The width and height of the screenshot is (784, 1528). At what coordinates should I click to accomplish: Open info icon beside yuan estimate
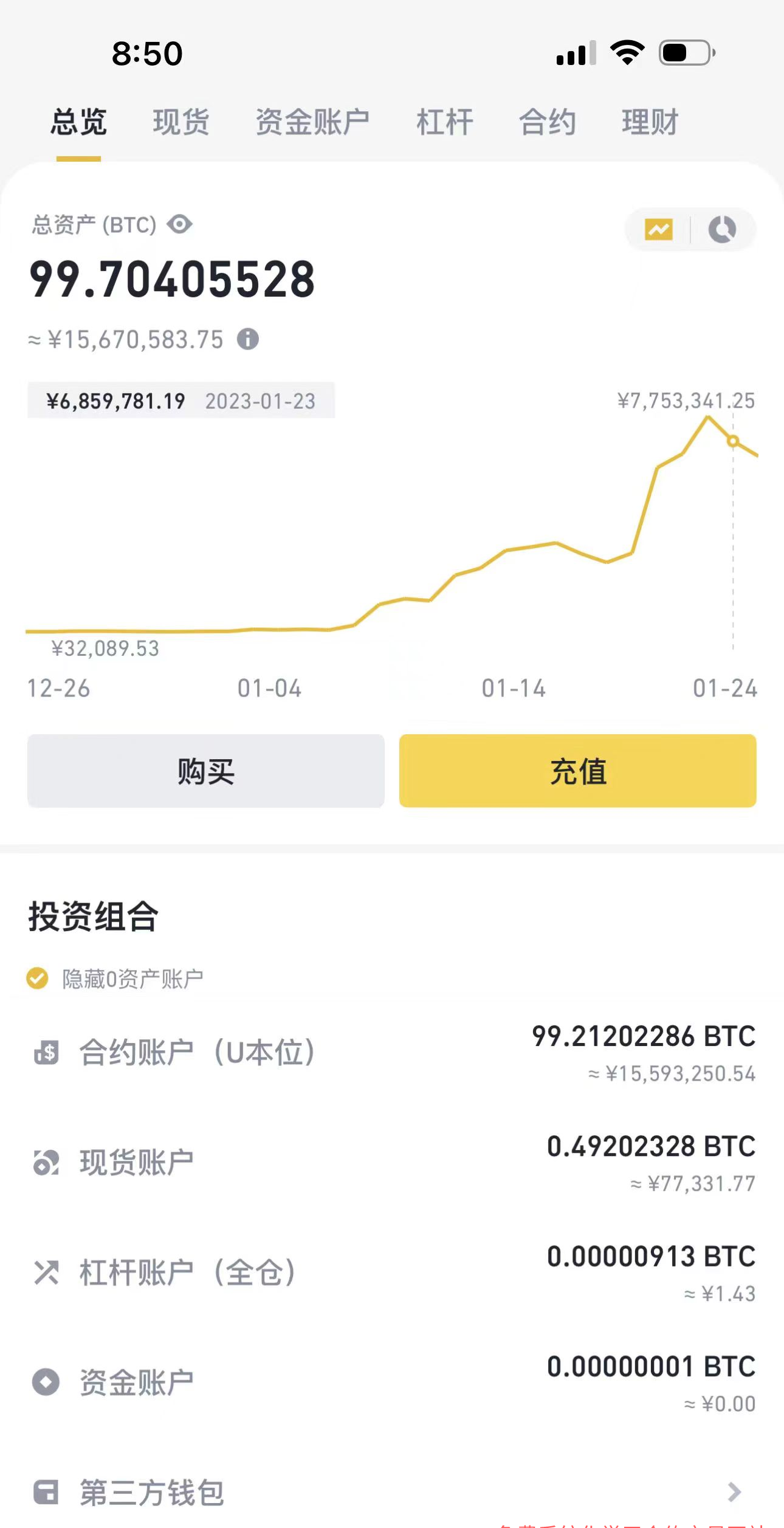tap(248, 339)
